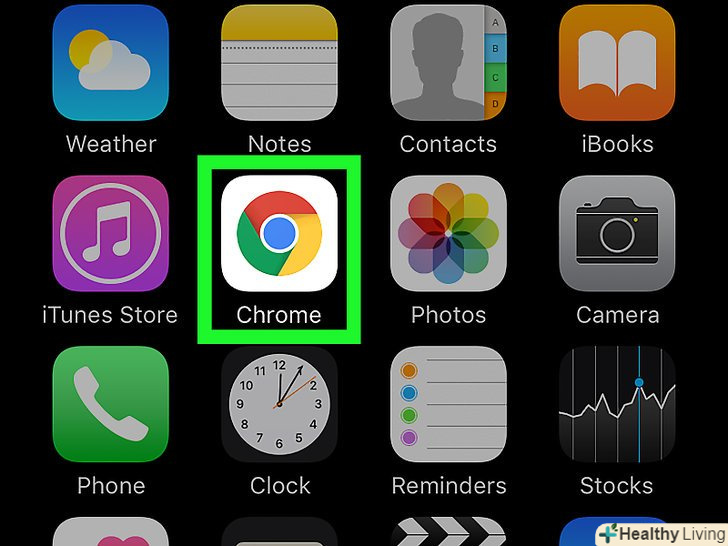Open the Photos app
Image resolution: width=728 pixels, height=546 pixels.
click(x=448, y=233)
